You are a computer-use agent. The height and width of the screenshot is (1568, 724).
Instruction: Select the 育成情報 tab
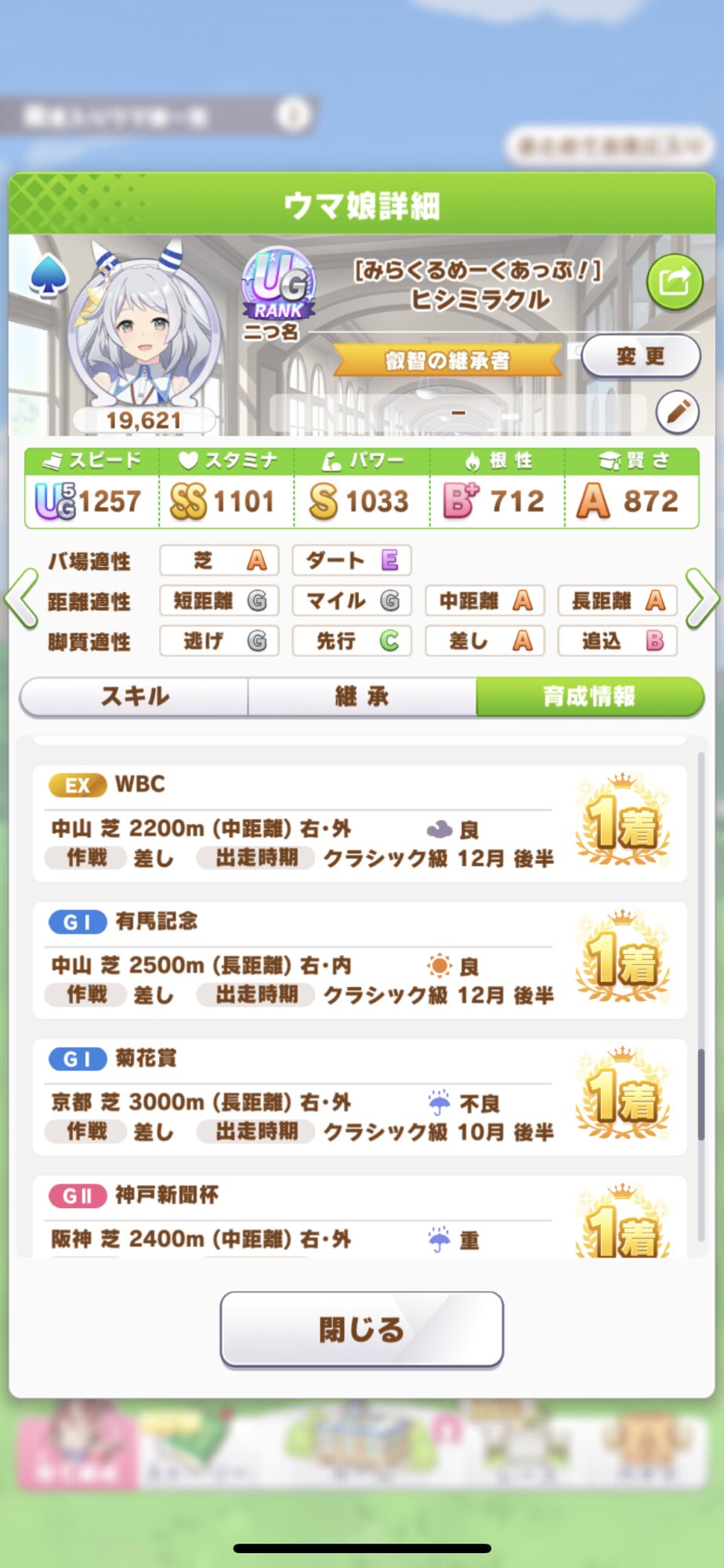pyautogui.click(x=590, y=696)
